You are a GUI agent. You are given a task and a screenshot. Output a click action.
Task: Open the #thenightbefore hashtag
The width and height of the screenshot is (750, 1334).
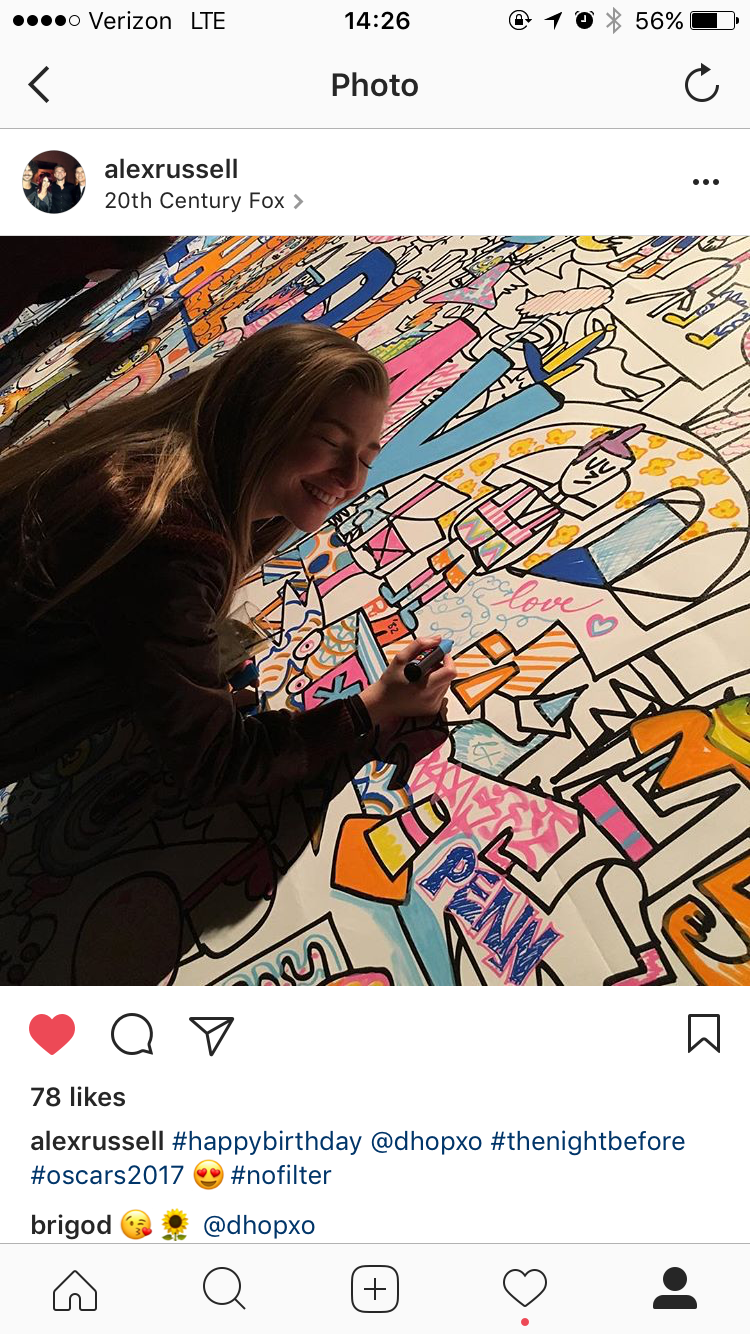[x=588, y=1141]
